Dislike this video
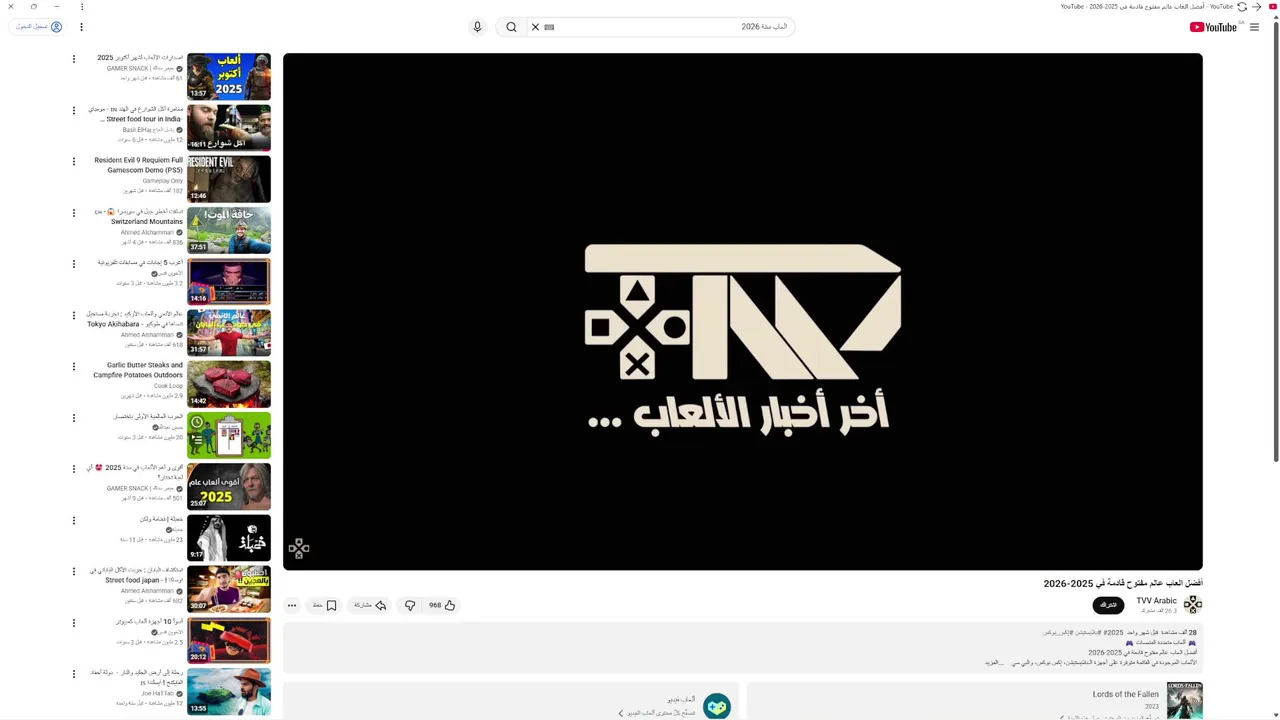The width and height of the screenshot is (1280, 720). point(410,605)
